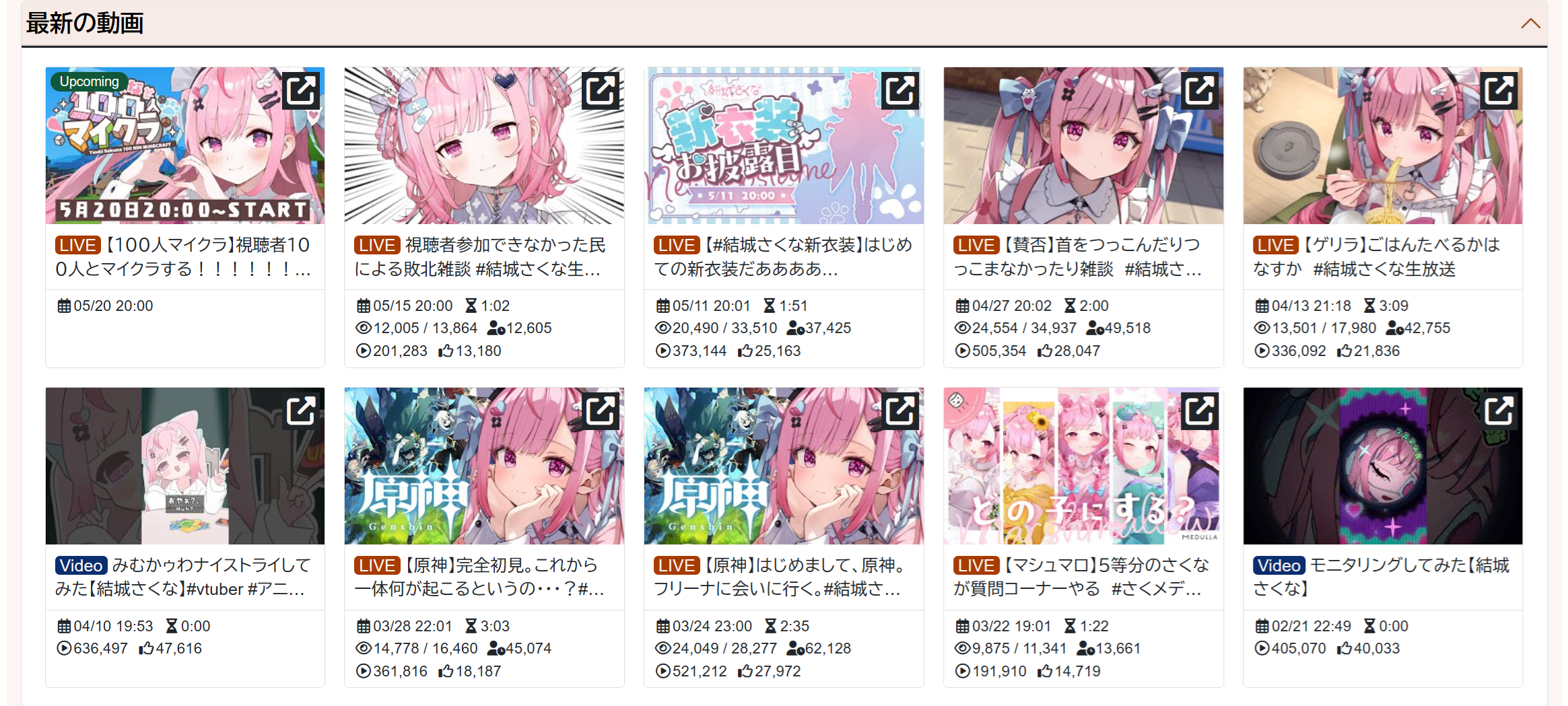Open external link on 100人マイクラ upcoming video
The height and width of the screenshot is (706, 1568).
[301, 90]
